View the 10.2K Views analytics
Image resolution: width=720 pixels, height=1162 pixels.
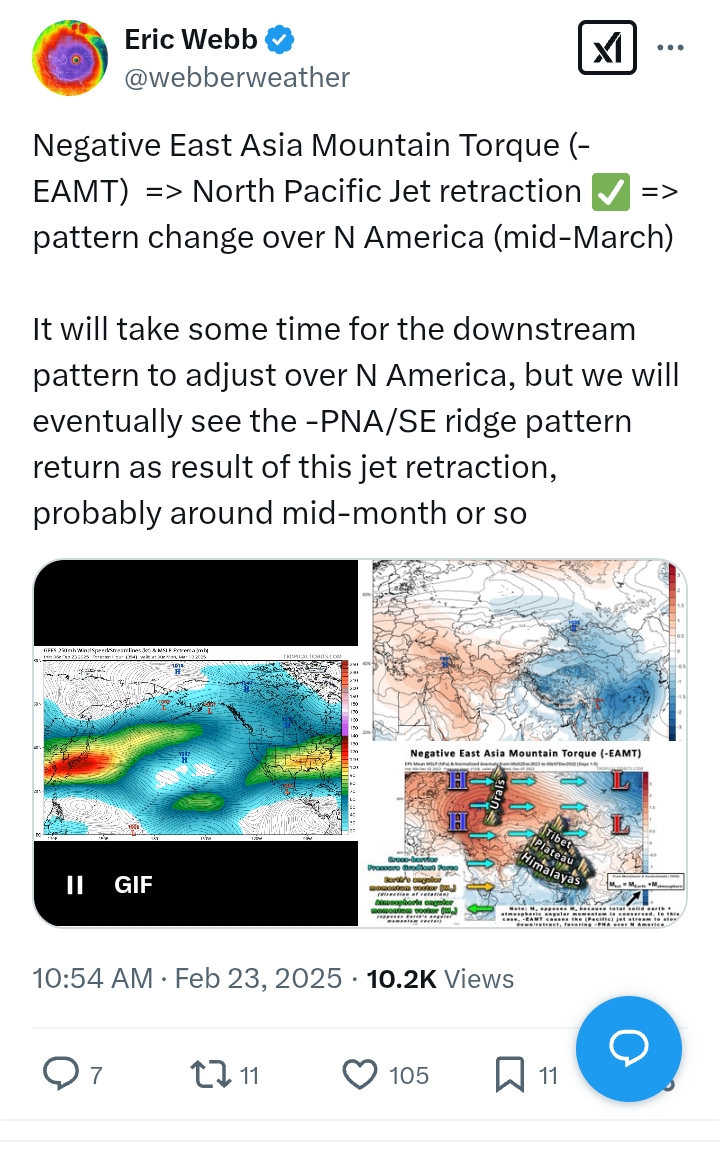click(x=440, y=979)
